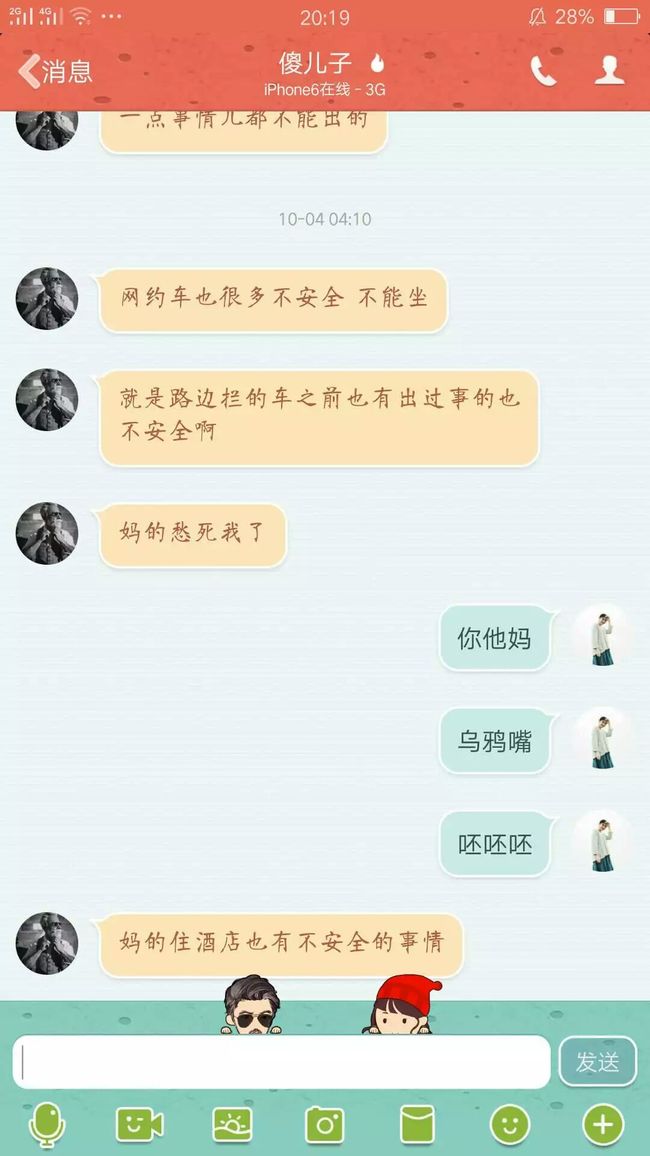
Task: Tap the message input field
Action: tap(282, 1062)
